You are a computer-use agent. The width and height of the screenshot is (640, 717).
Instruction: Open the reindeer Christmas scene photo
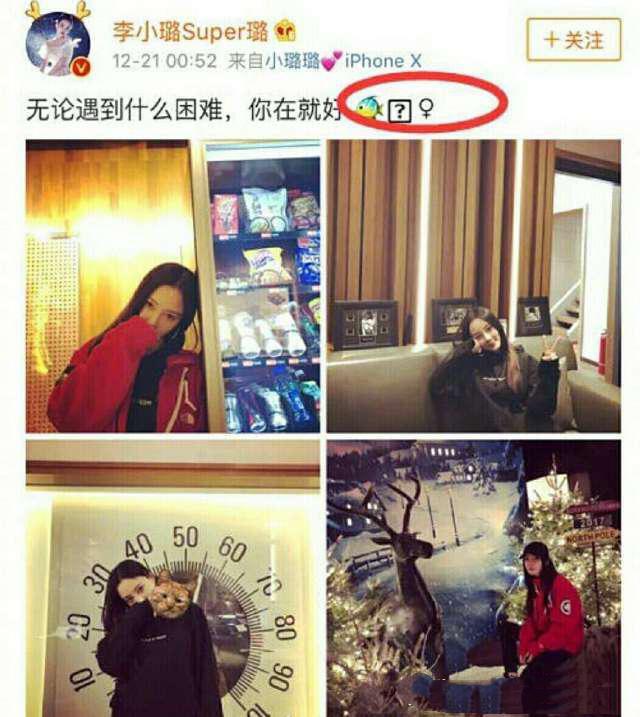[473, 578]
